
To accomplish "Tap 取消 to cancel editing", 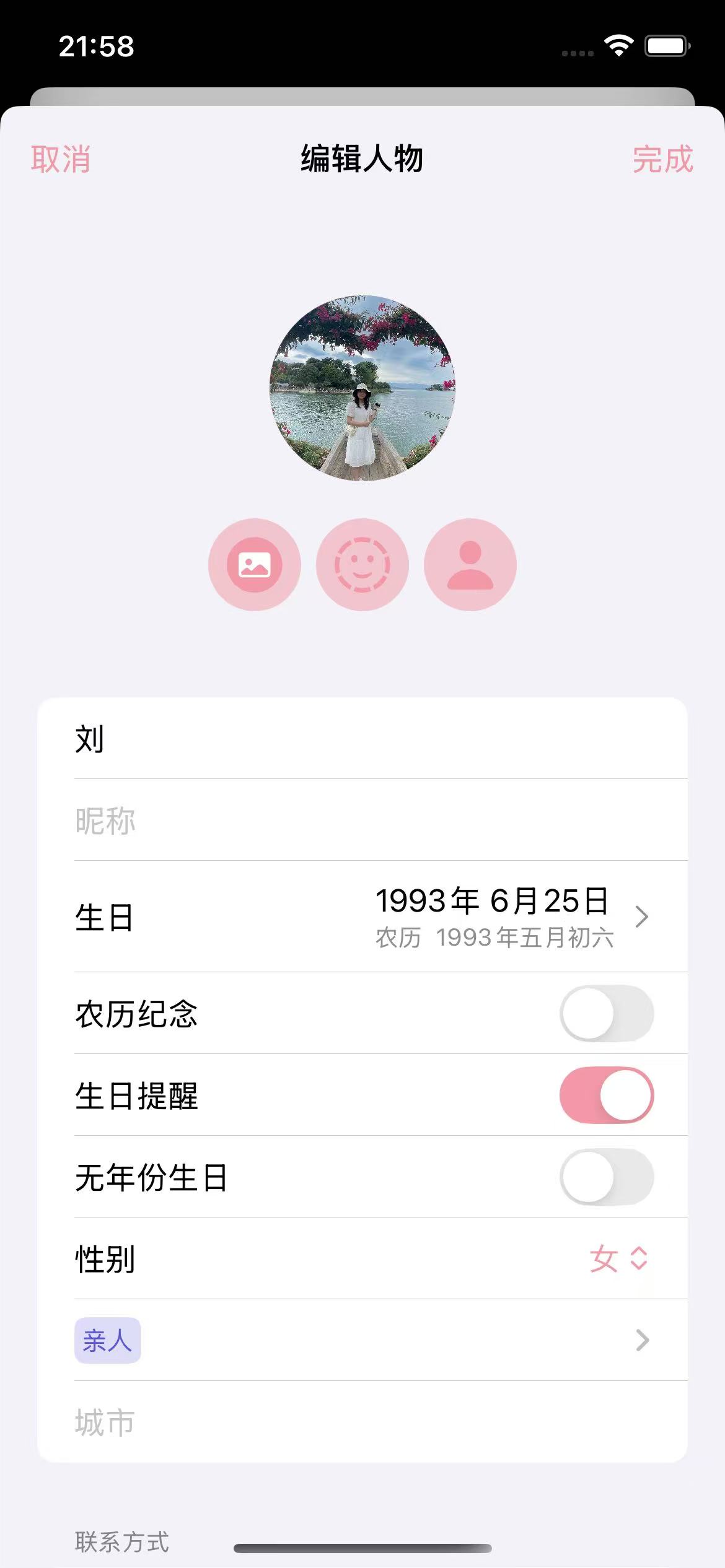I will (x=61, y=159).
